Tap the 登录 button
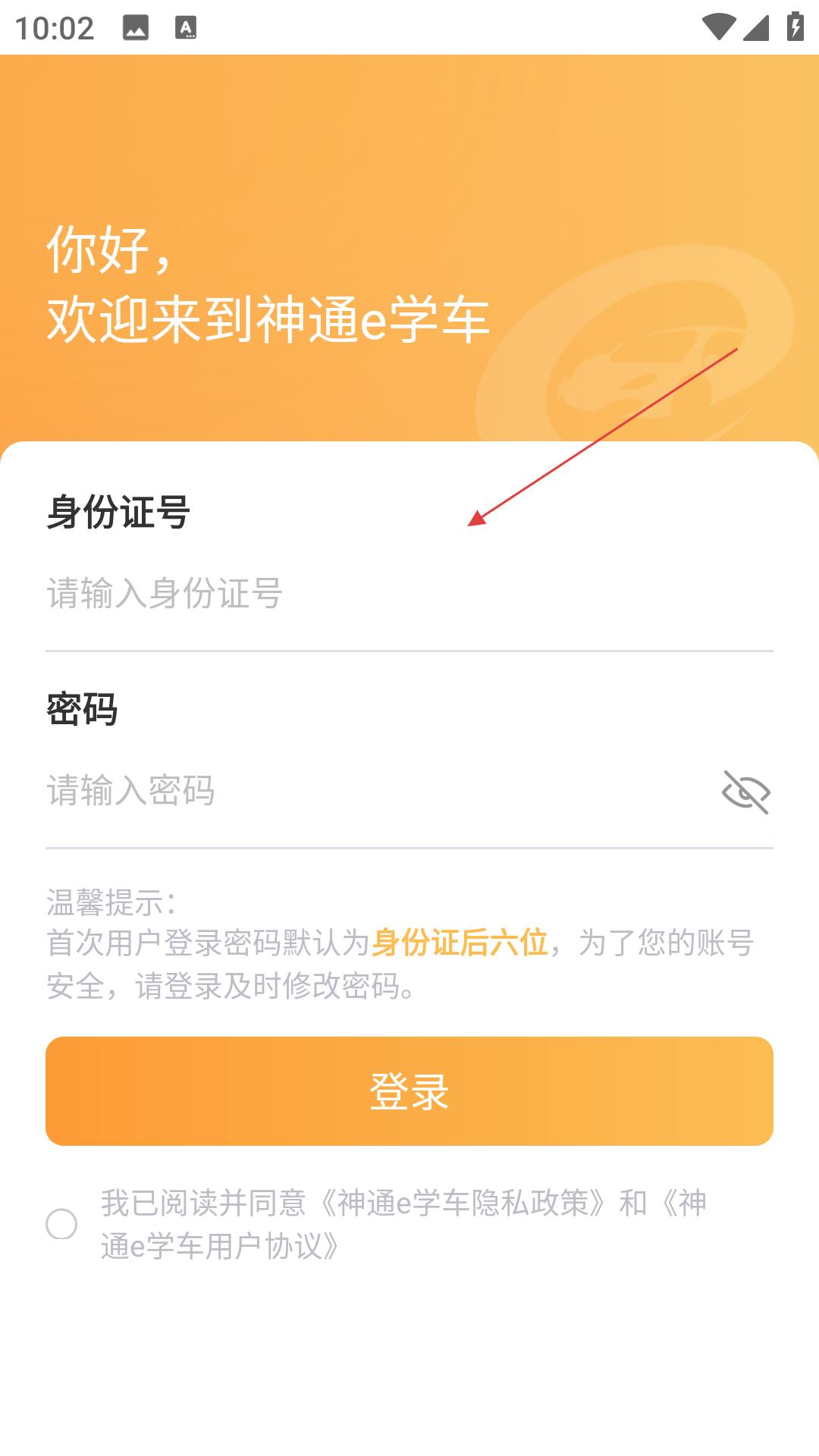This screenshot has width=819, height=1456. 409,1091
